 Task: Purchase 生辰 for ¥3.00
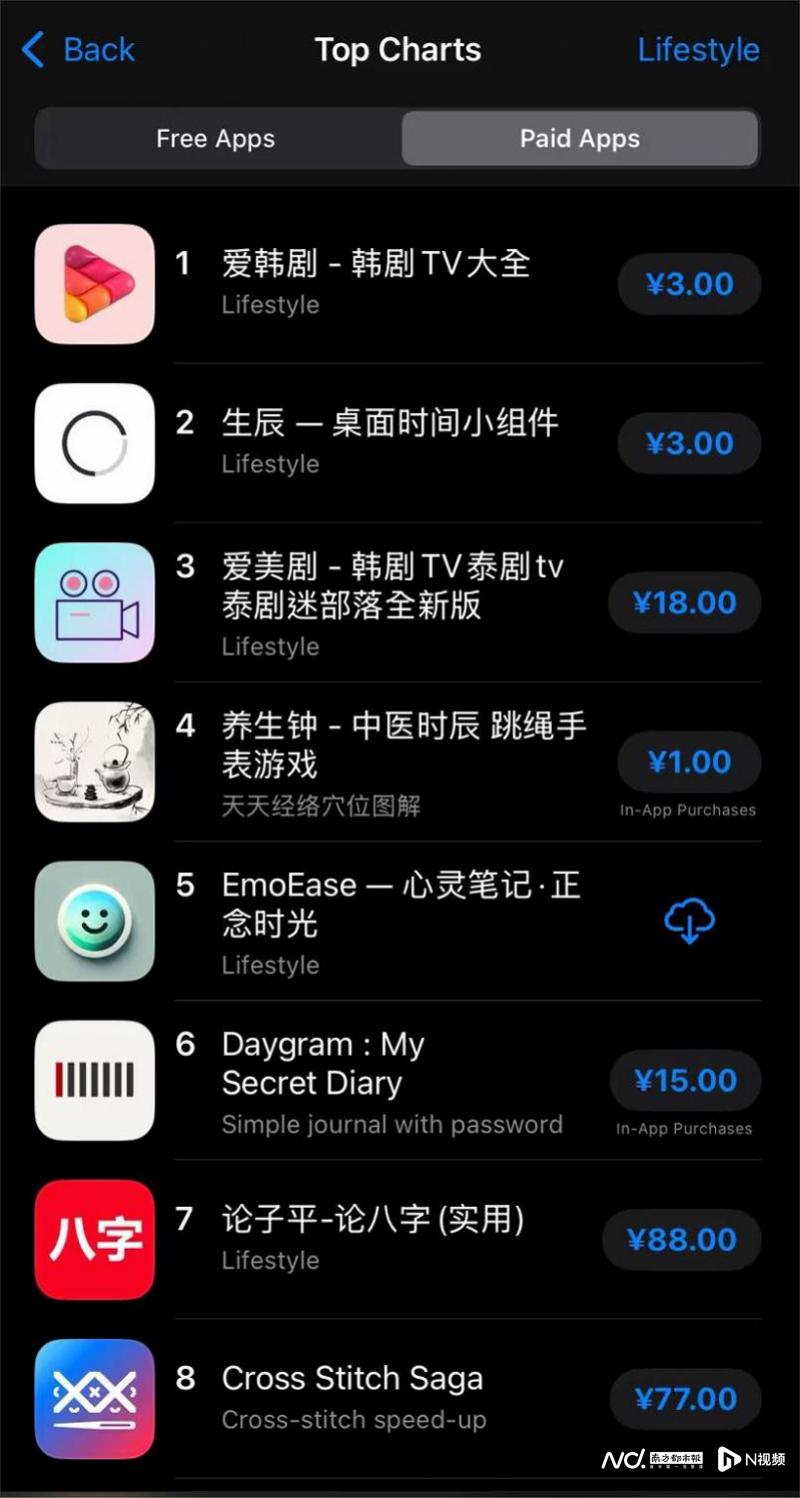(x=689, y=443)
